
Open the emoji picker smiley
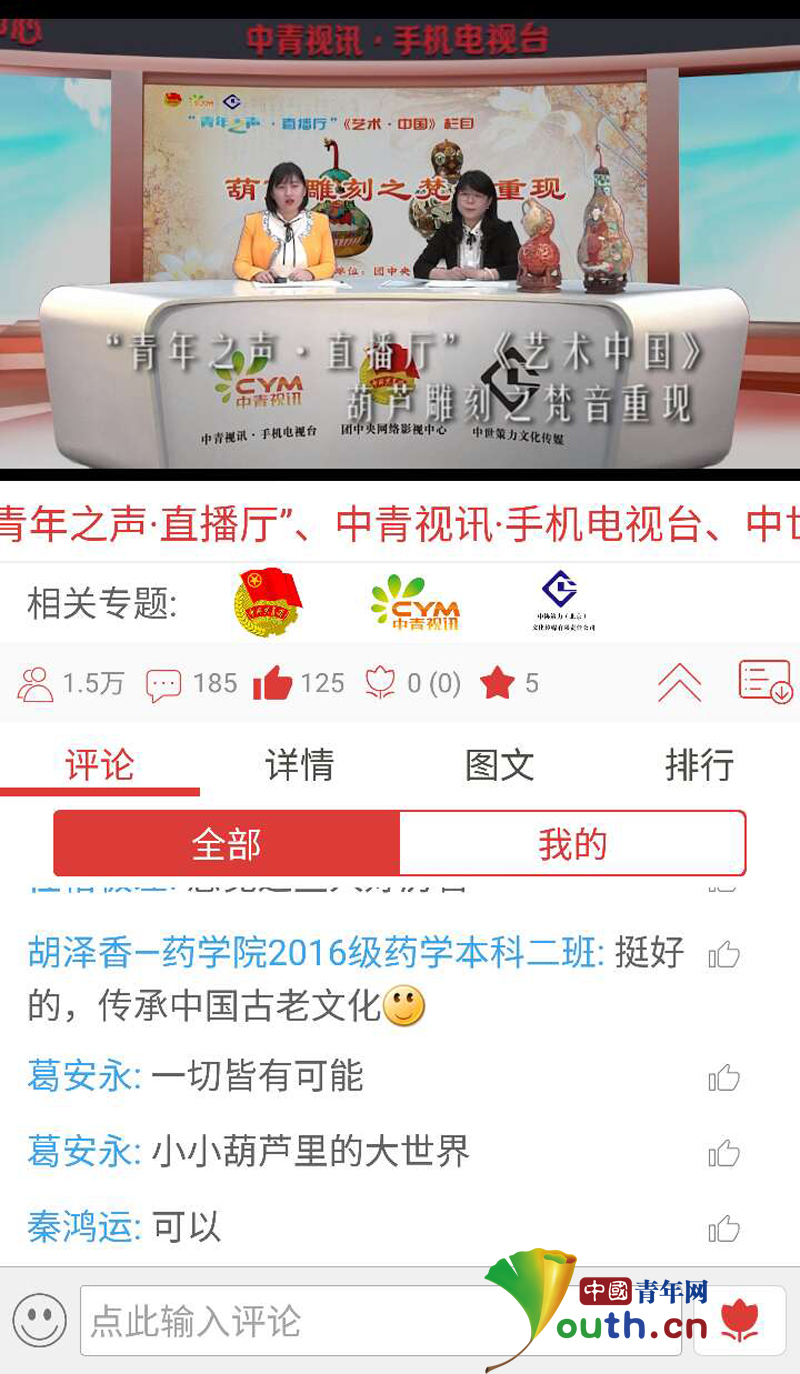[40, 1320]
